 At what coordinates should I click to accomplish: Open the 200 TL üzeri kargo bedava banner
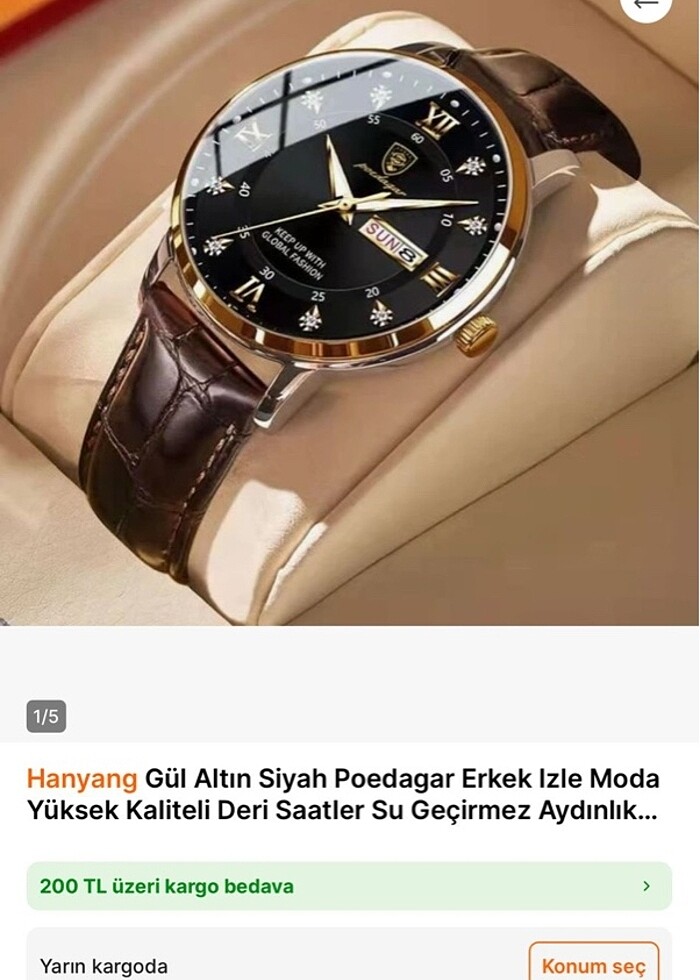pyautogui.click(x=348, y=886)
